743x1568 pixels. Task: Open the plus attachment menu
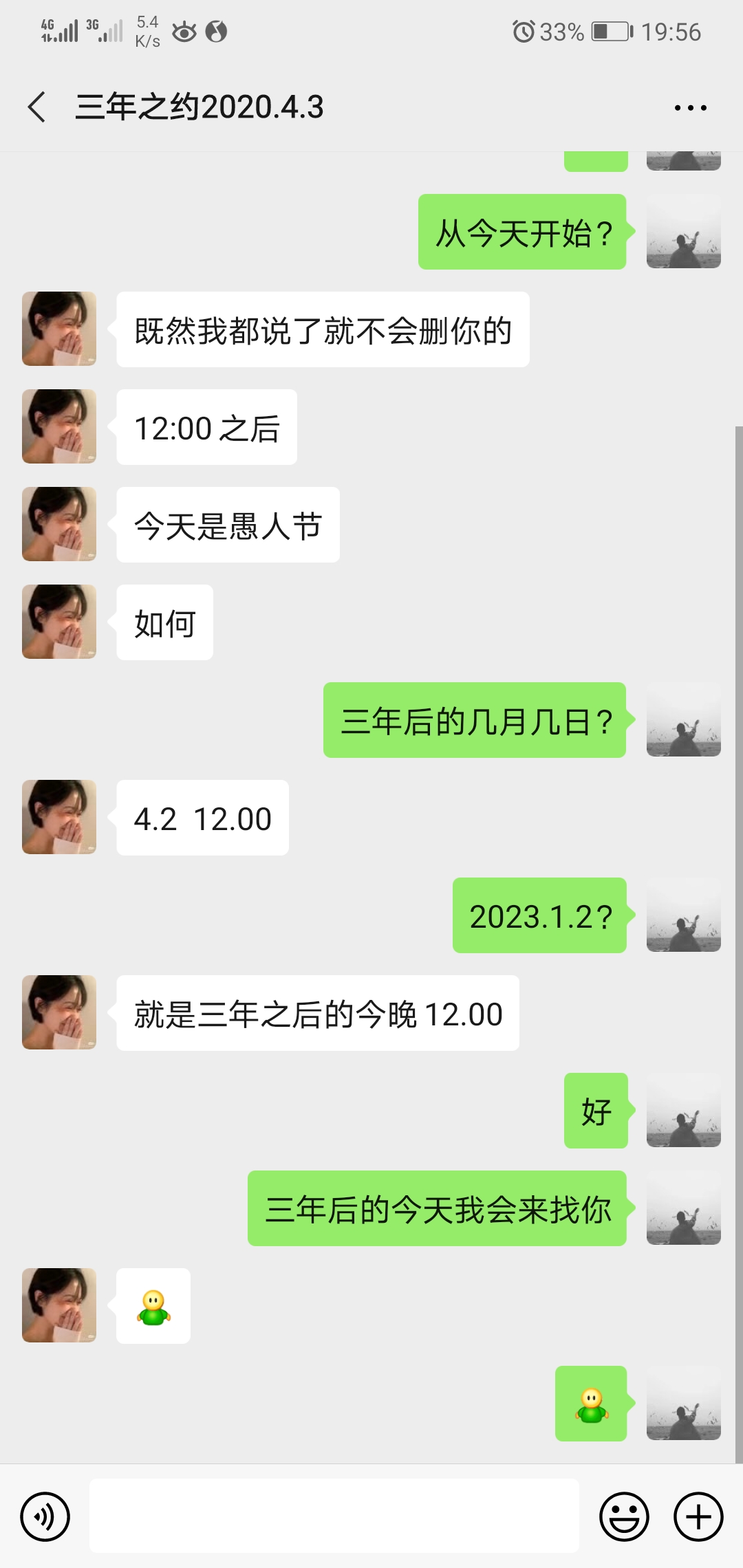tap(698, 1516)
